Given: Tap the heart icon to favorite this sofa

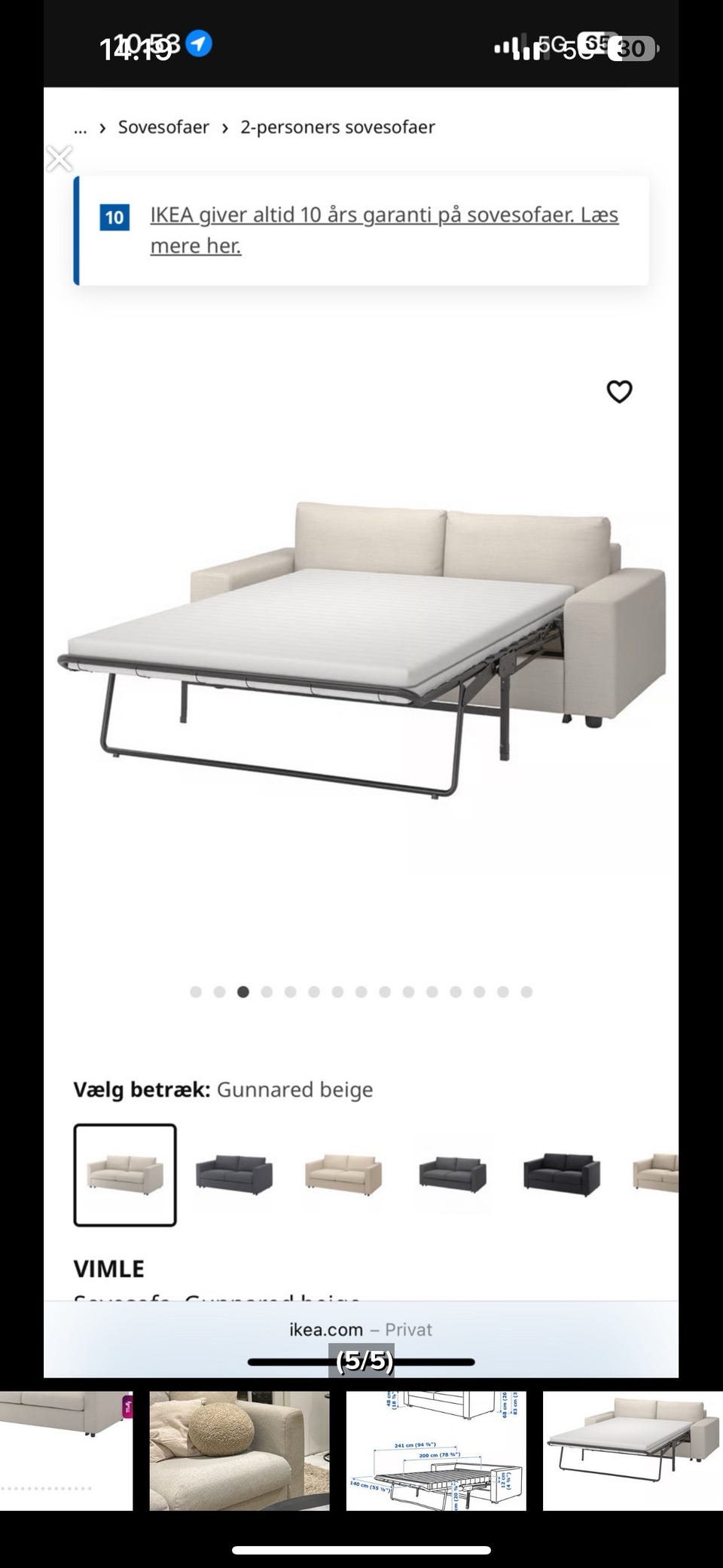Looking at the screenshot, I should (620, 392).
